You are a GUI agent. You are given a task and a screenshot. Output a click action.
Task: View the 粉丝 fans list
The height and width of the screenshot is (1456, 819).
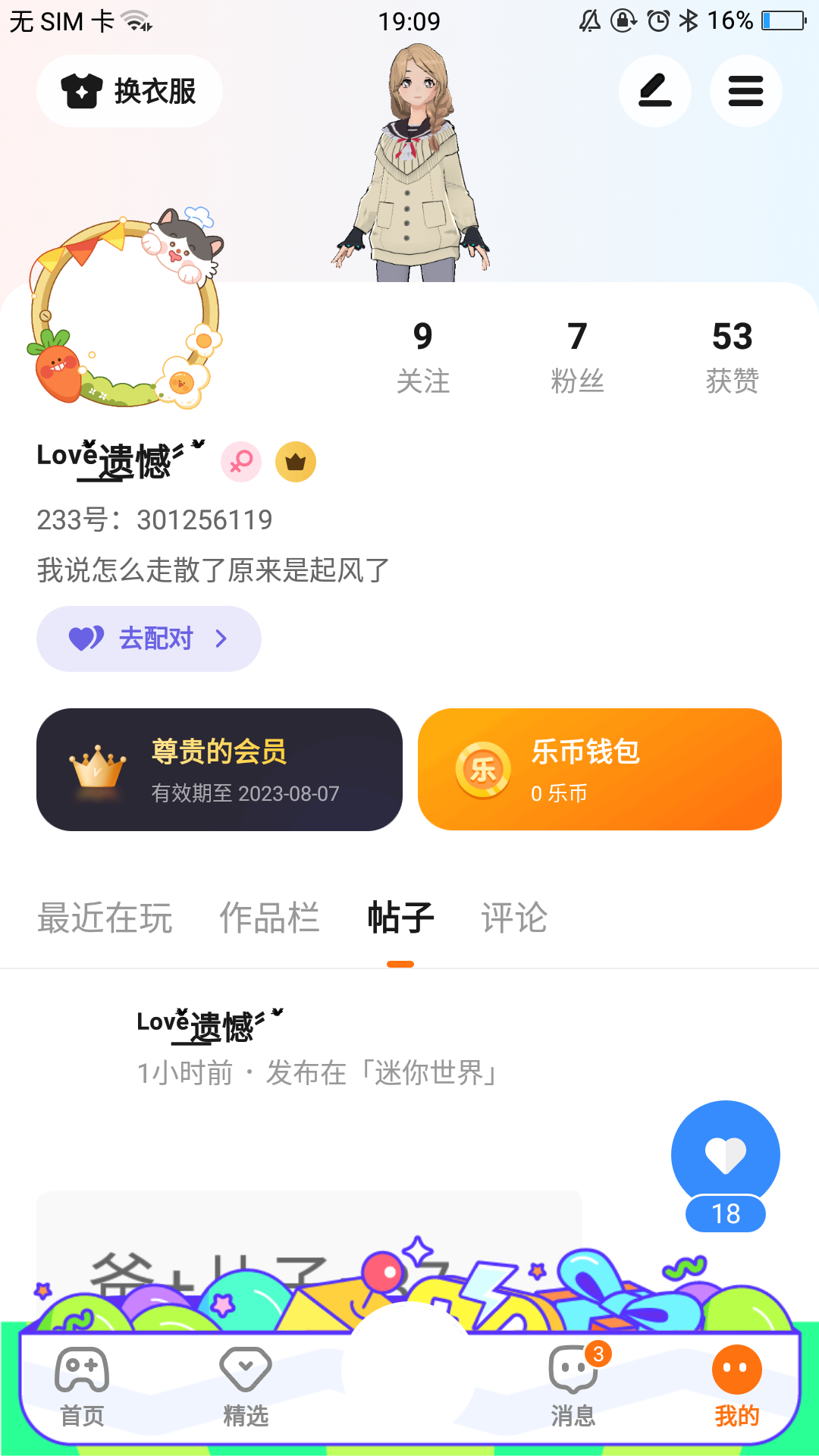coord(577,356)
